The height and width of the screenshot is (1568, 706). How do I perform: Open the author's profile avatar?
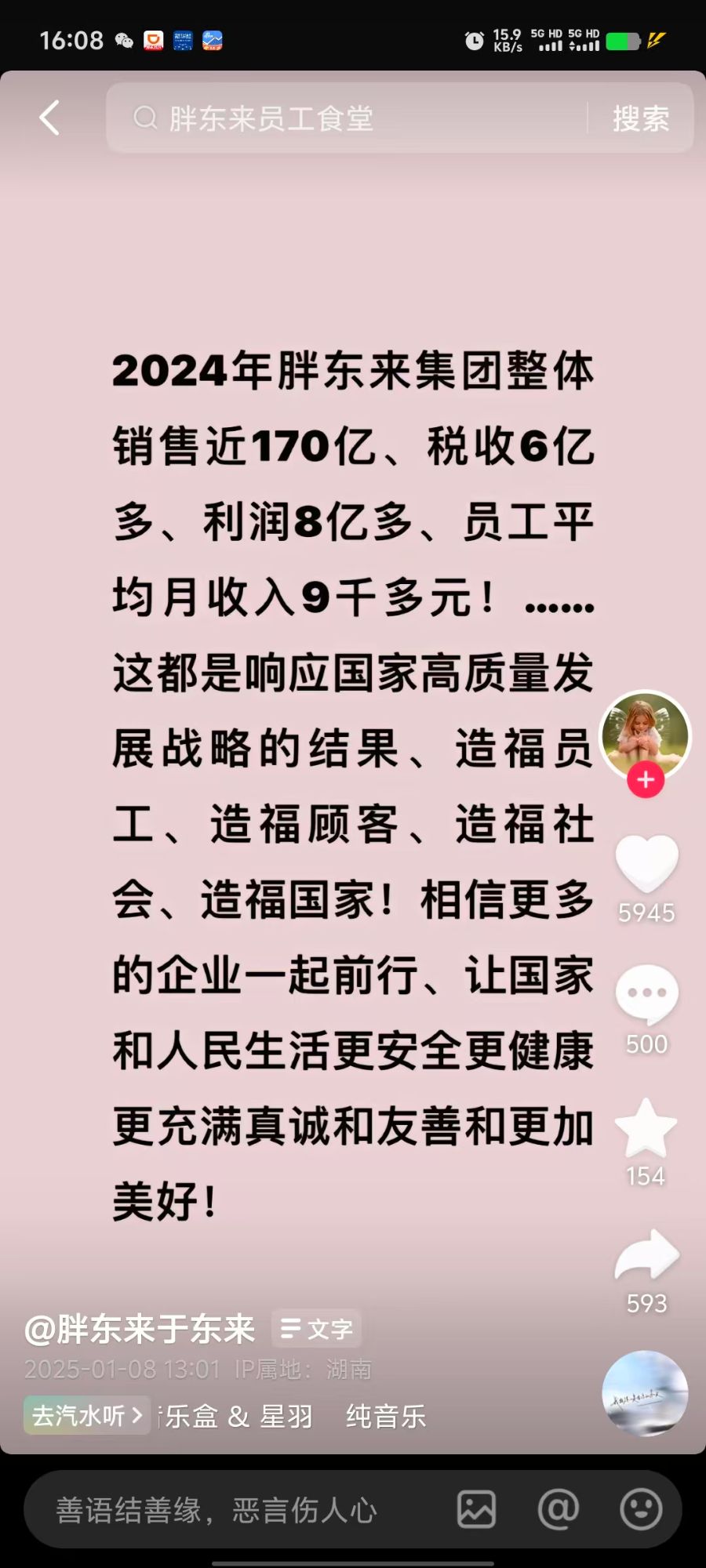pyautogui.click(x=645, y=734)
